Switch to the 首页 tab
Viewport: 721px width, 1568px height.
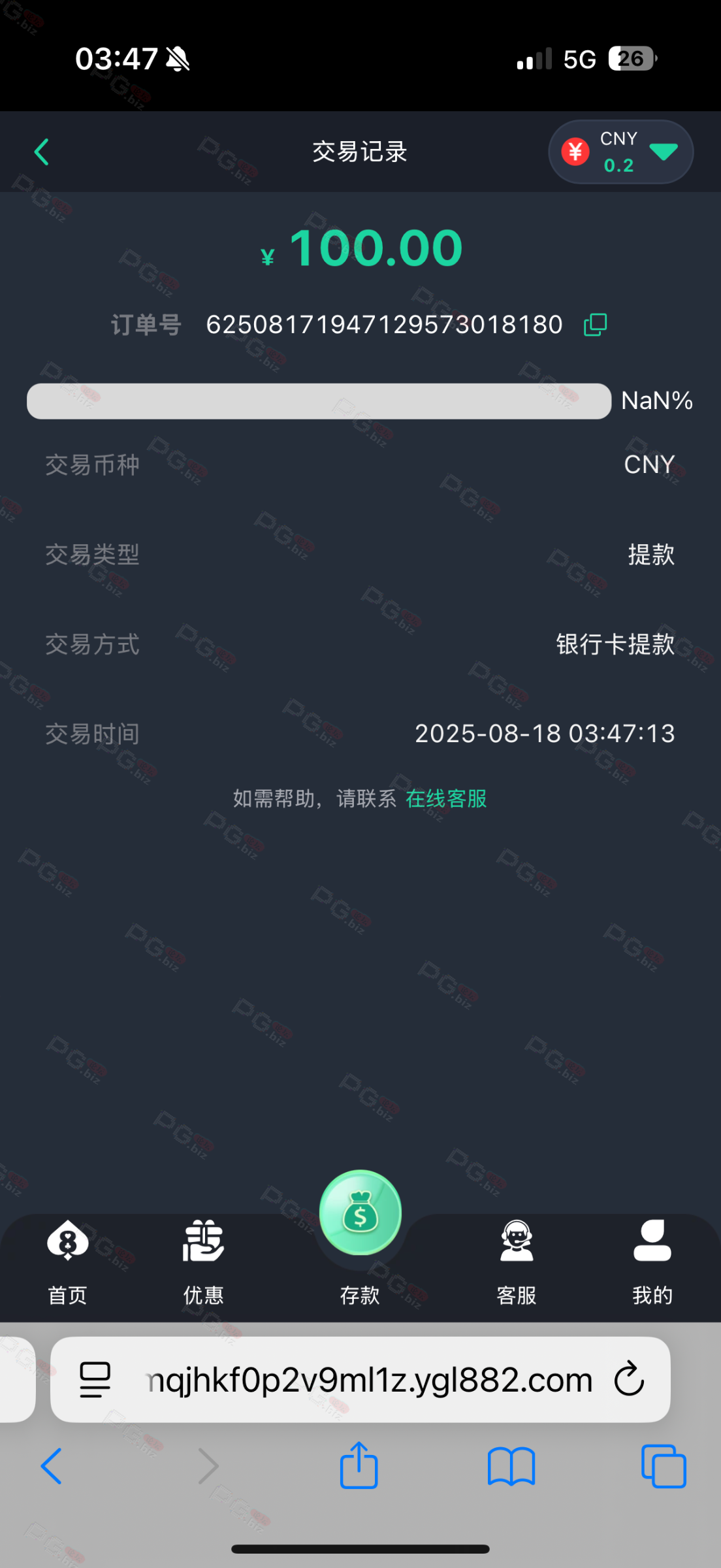(x=67, y=1262)
